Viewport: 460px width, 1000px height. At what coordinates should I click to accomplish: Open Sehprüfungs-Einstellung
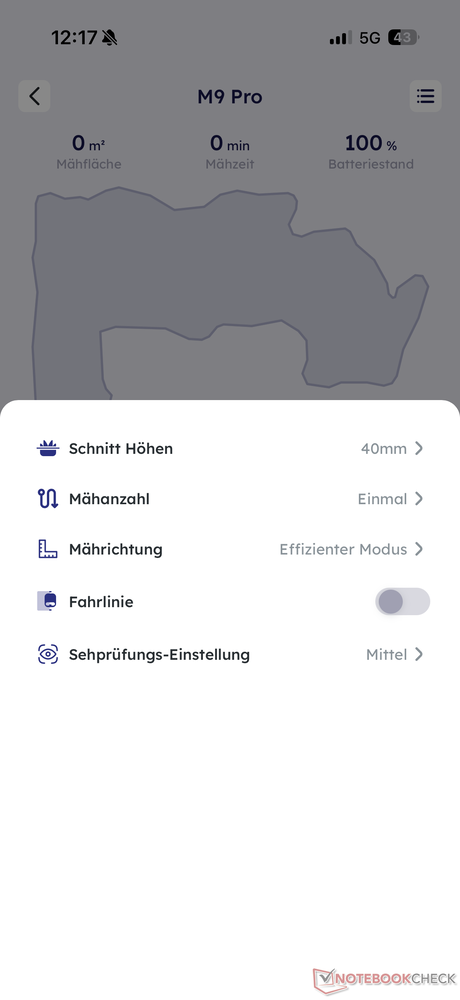tap(230, 654)
